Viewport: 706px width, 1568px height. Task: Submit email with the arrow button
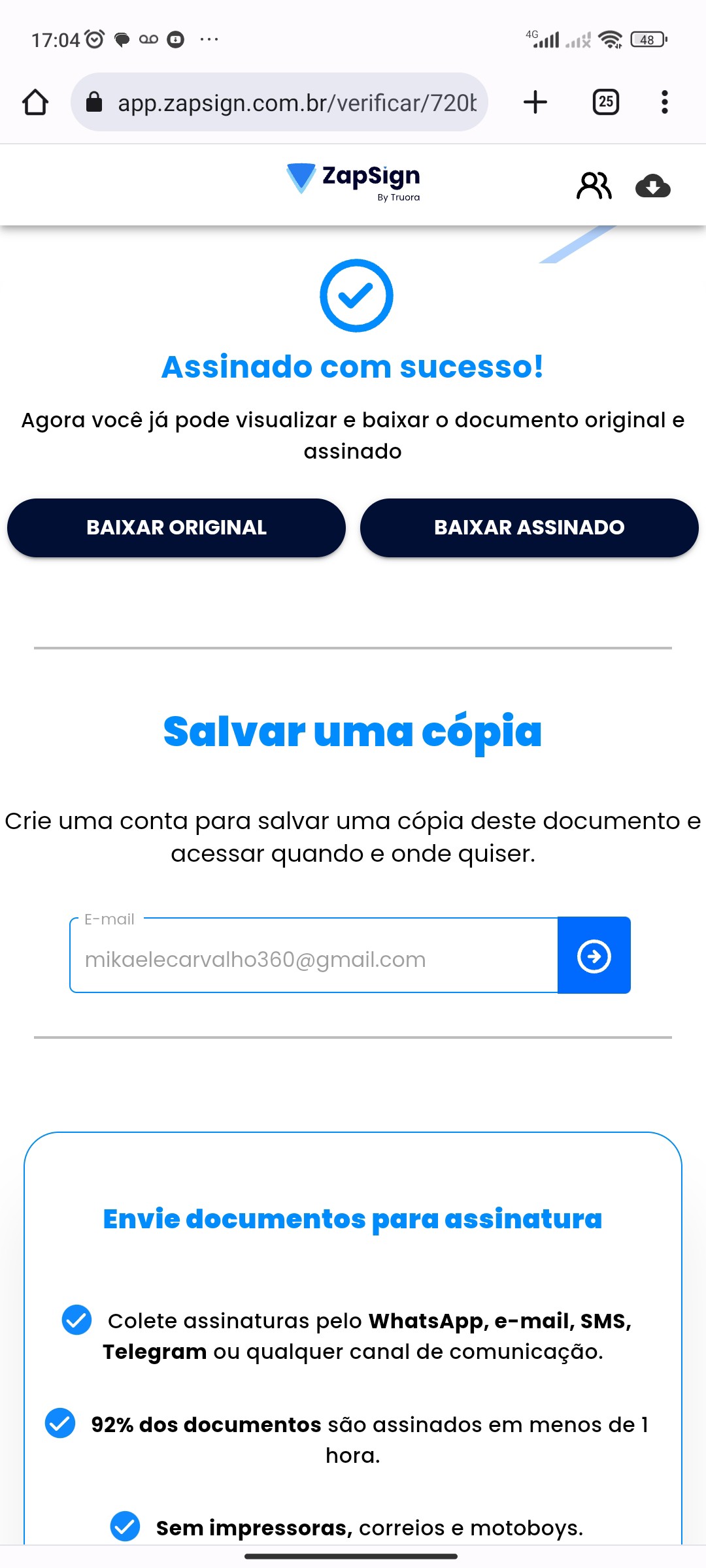[594, 956]
